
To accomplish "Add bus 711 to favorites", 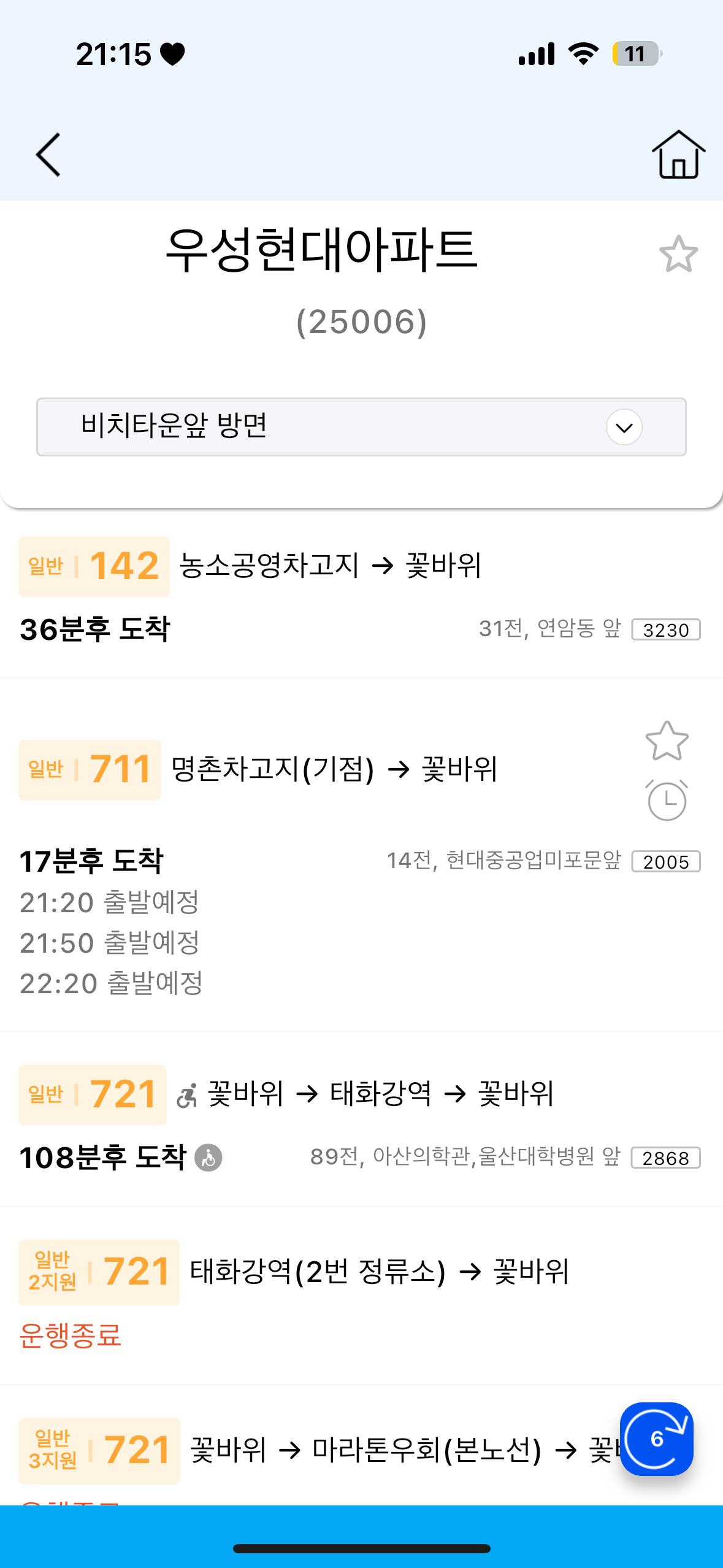I will (667, 741).
